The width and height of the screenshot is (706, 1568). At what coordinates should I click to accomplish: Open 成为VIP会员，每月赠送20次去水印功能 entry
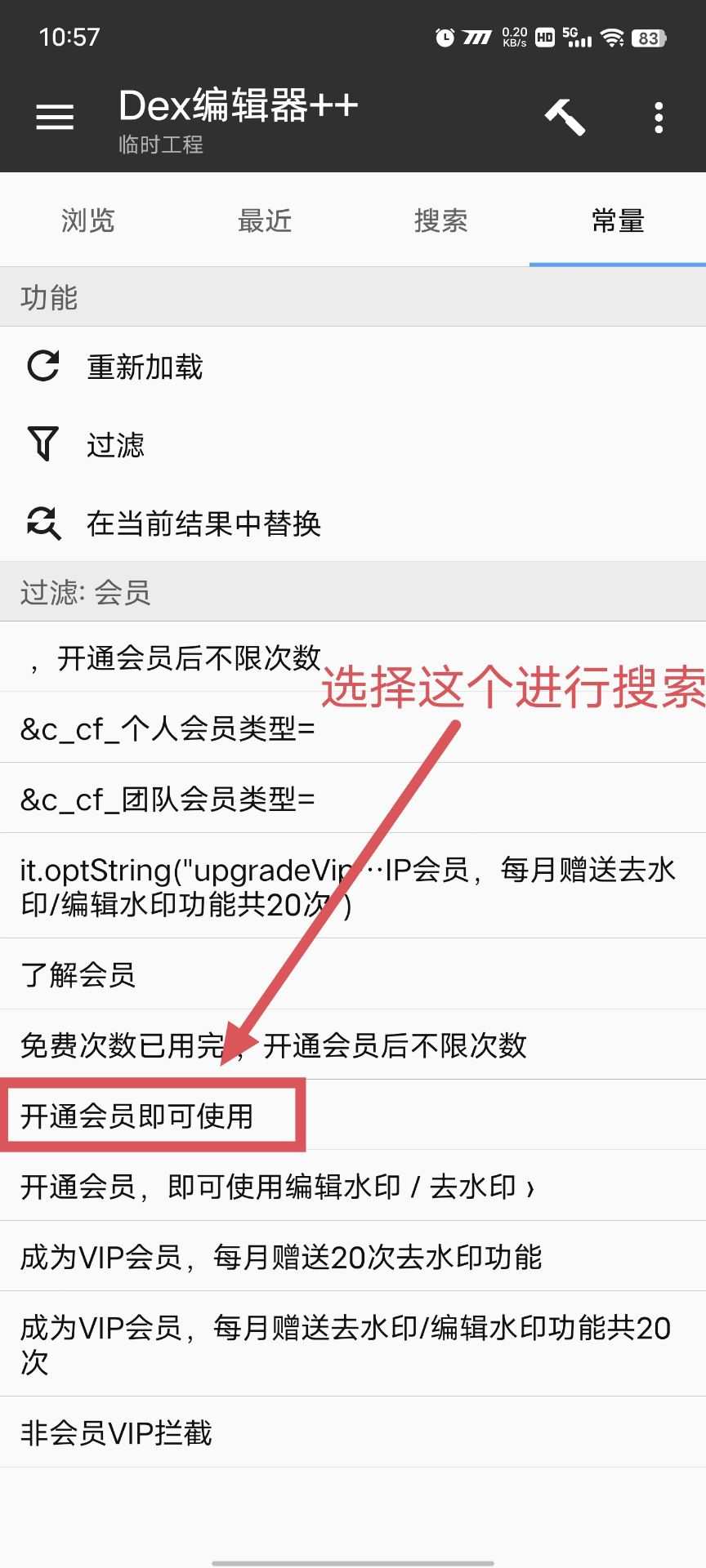pos(353,1256)
